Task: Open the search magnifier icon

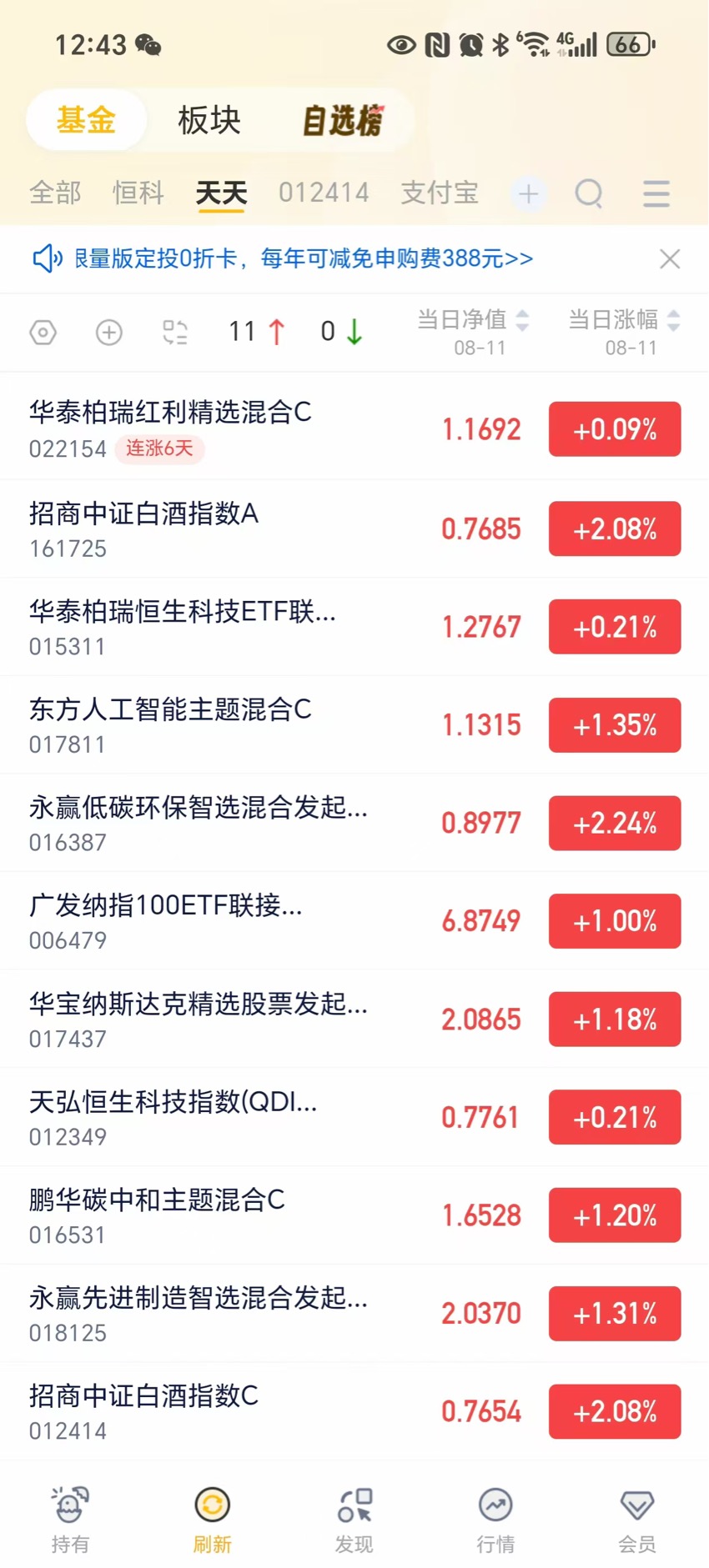Action: [589, 193]
